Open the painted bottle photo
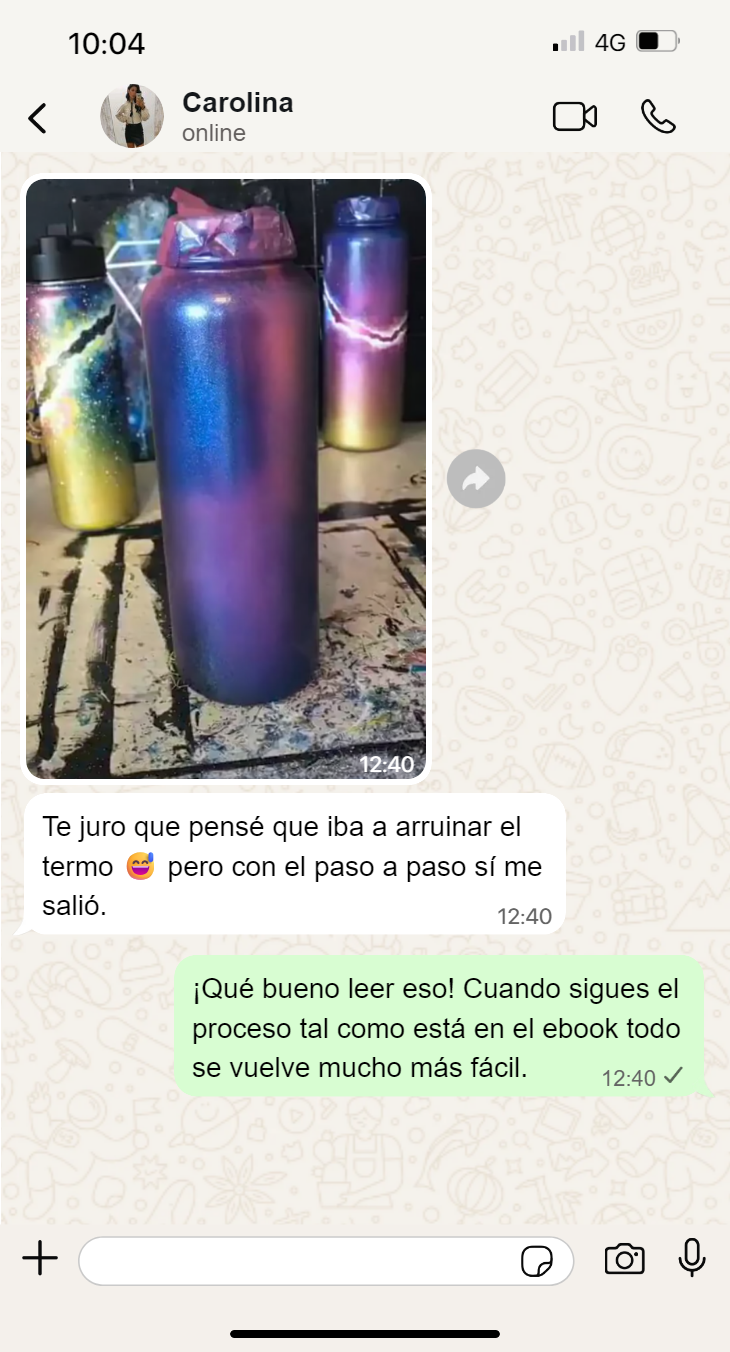 tap(226, 478)
